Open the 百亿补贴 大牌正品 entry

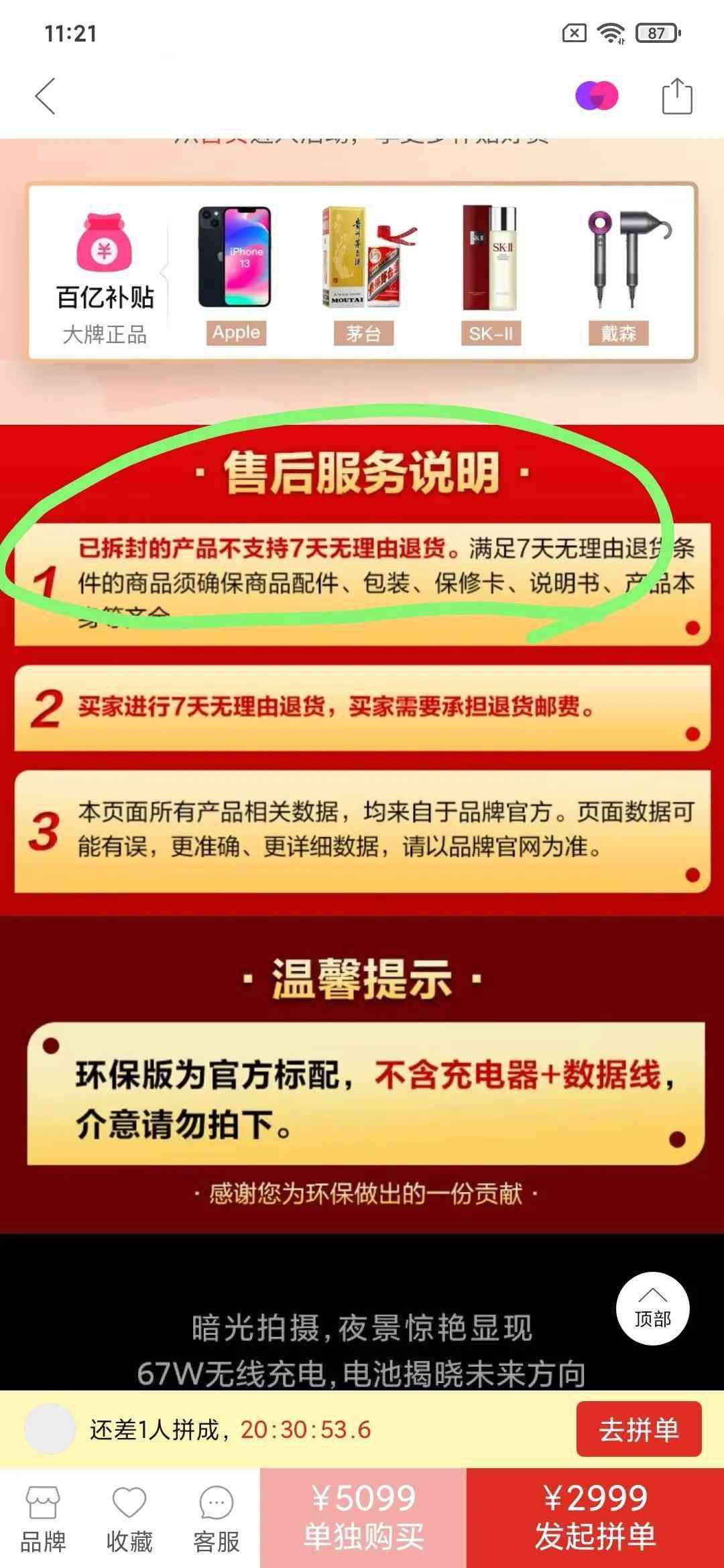(x=105, y=280)
